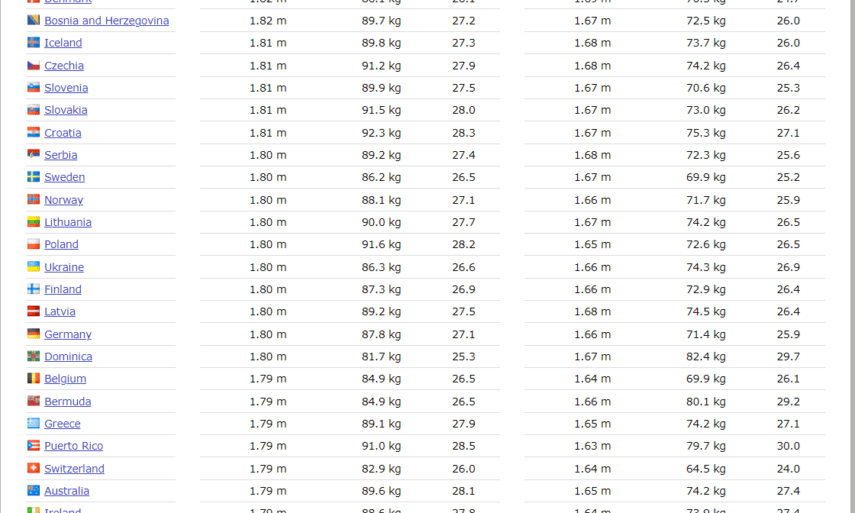The image size is (855, 513).
Task: Open the Iceland country link
Action: click(x=63, y=43)
